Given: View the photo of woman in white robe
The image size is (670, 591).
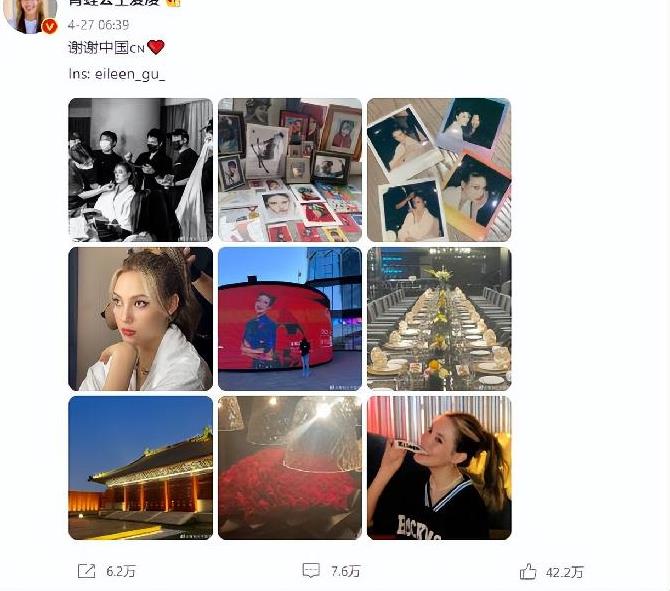Looking at the screenshot, I should click(140, 319).
